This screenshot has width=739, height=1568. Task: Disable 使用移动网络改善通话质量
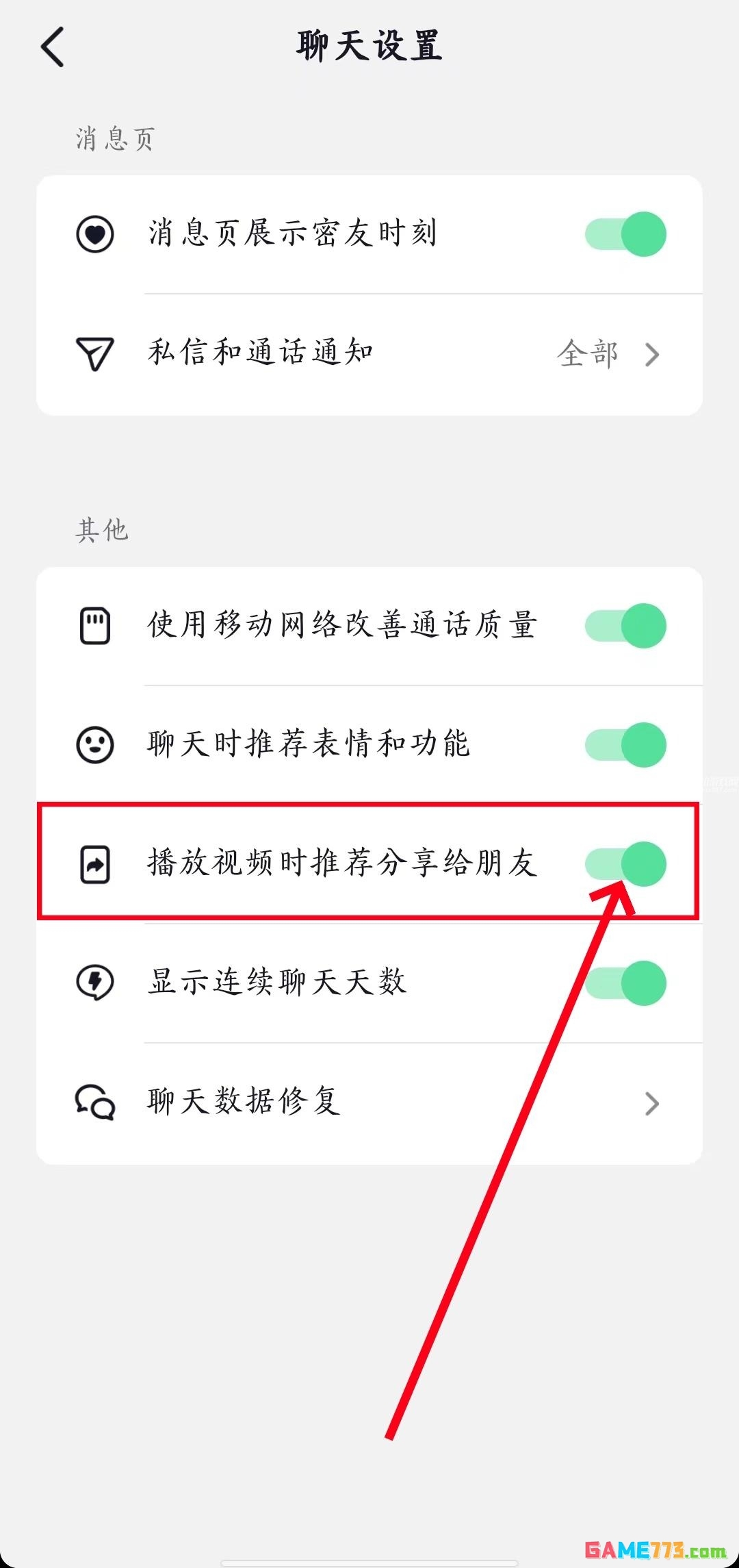625,626
